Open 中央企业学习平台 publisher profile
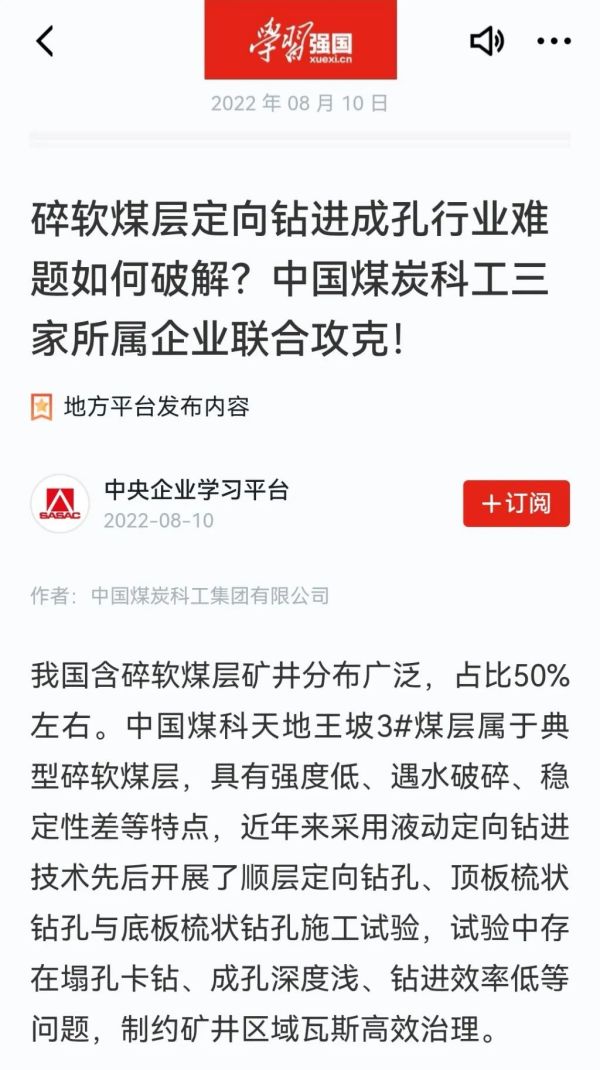Viewport: 600px width, 1070px height. [196, 490]
